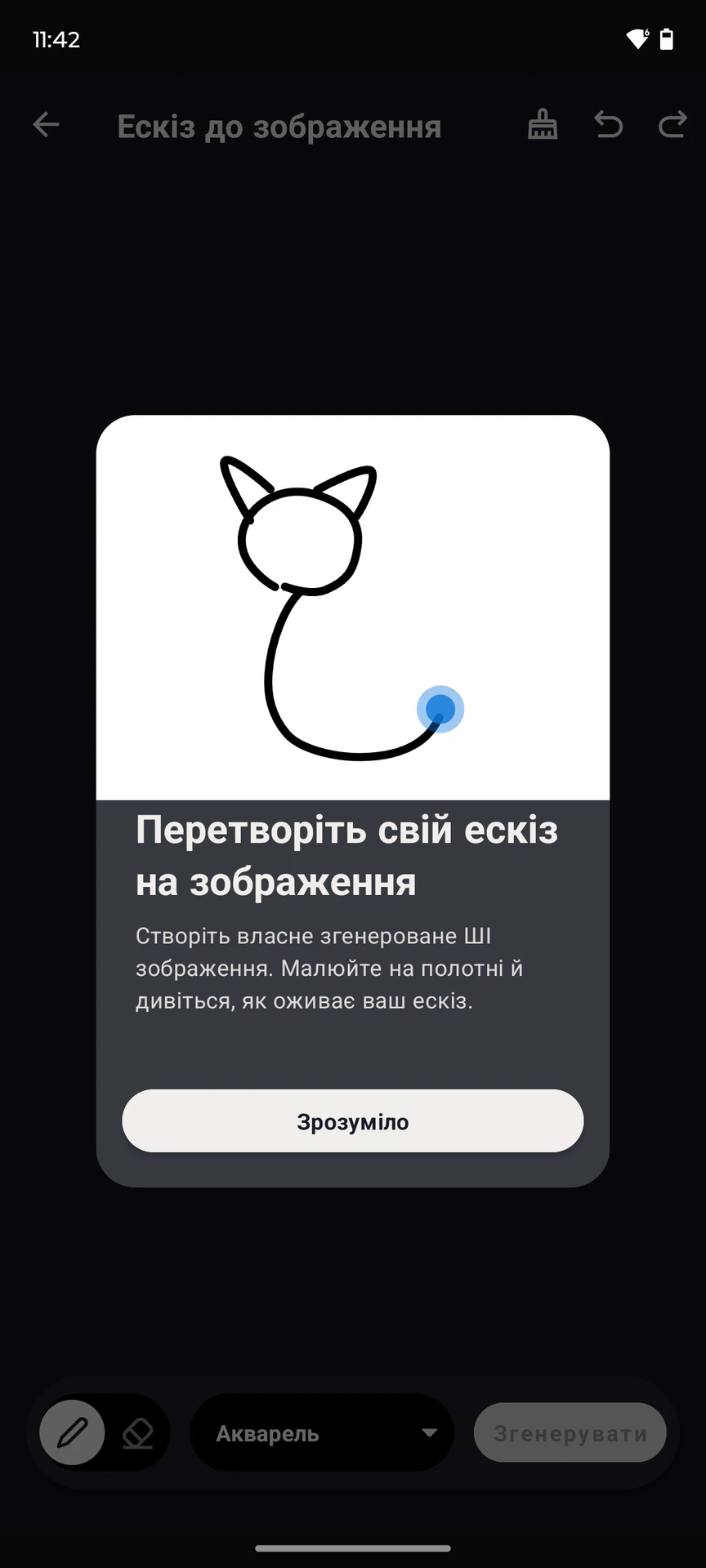Viewport: 706px width, 1568px height.
Task: Open the Акварель style dropdown
Action: pyautogui.click(x=322, y=1433)
